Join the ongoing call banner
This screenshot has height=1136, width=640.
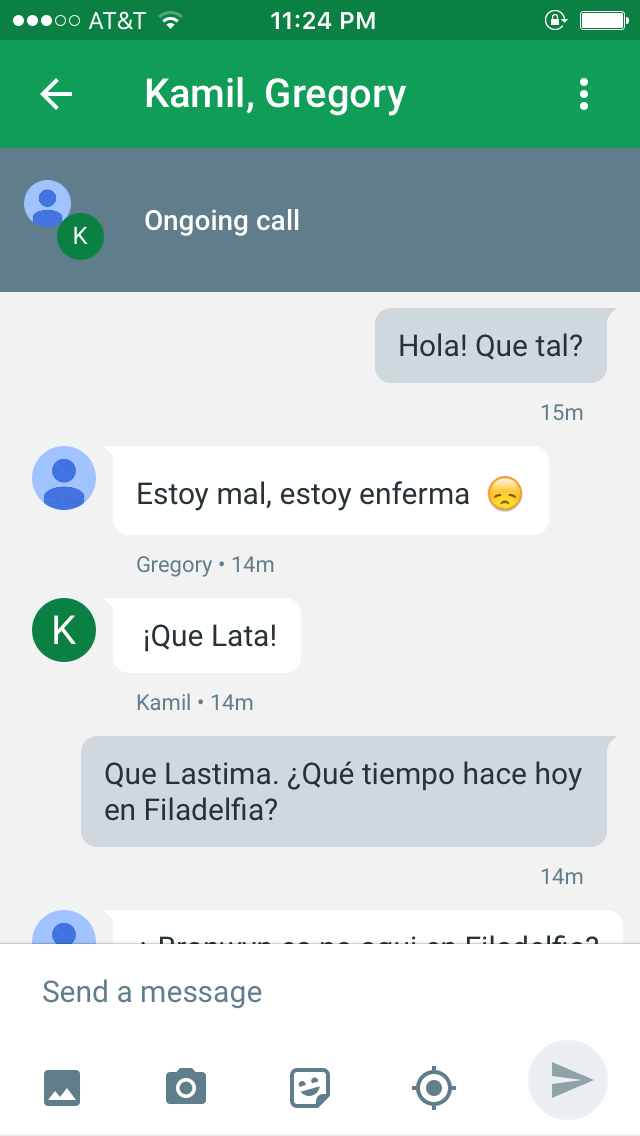coord(320,220)
